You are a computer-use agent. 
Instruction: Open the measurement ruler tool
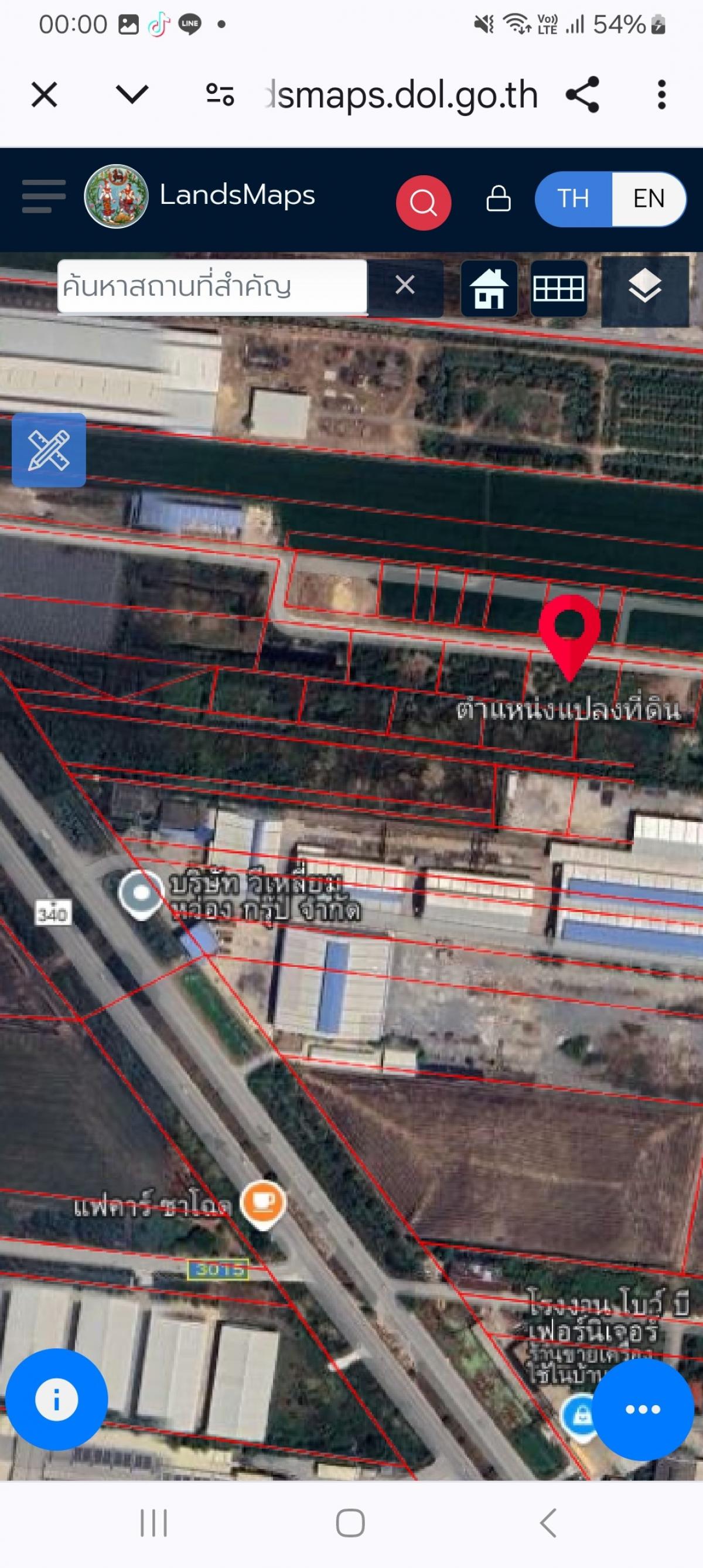pos(49,451)
